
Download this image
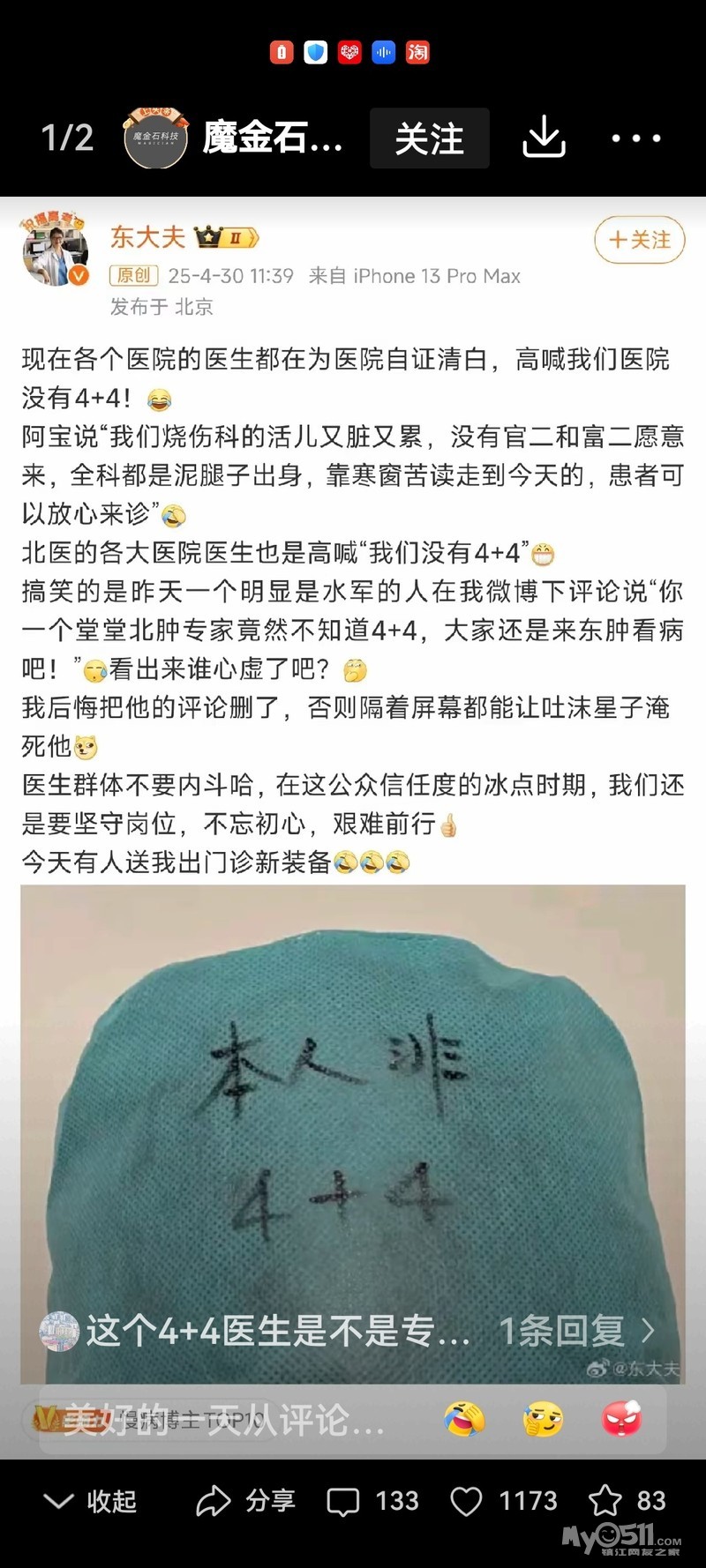pos(544,138)
